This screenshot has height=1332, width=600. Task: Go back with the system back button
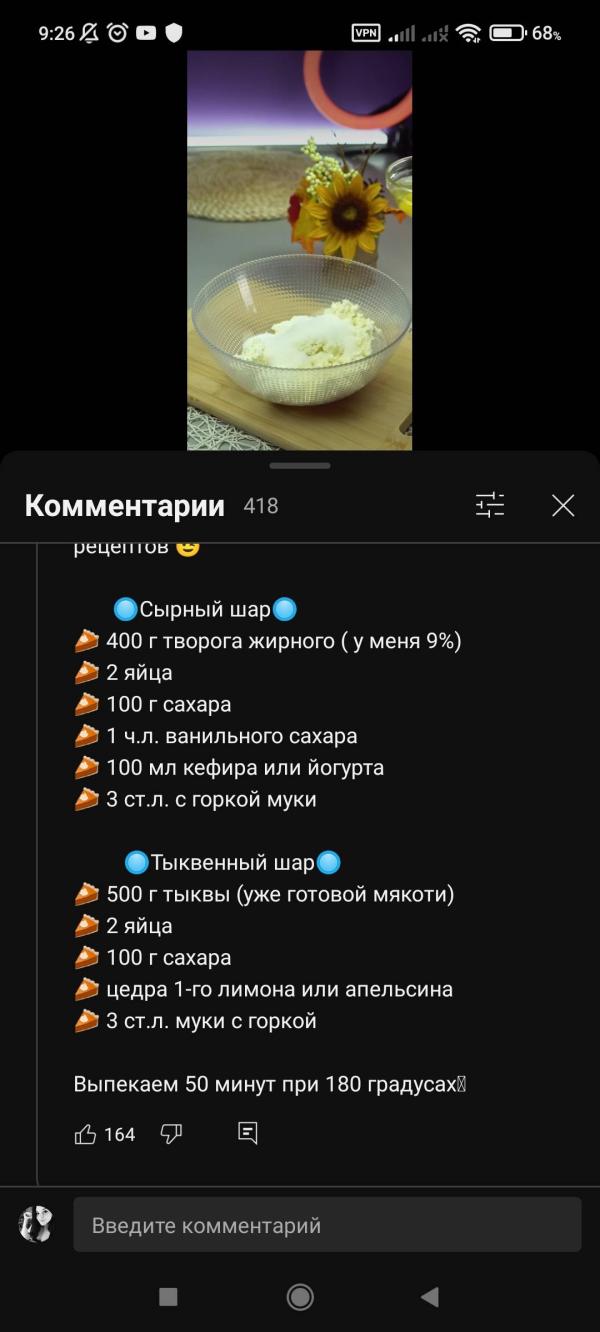(x=430, y=1297)
